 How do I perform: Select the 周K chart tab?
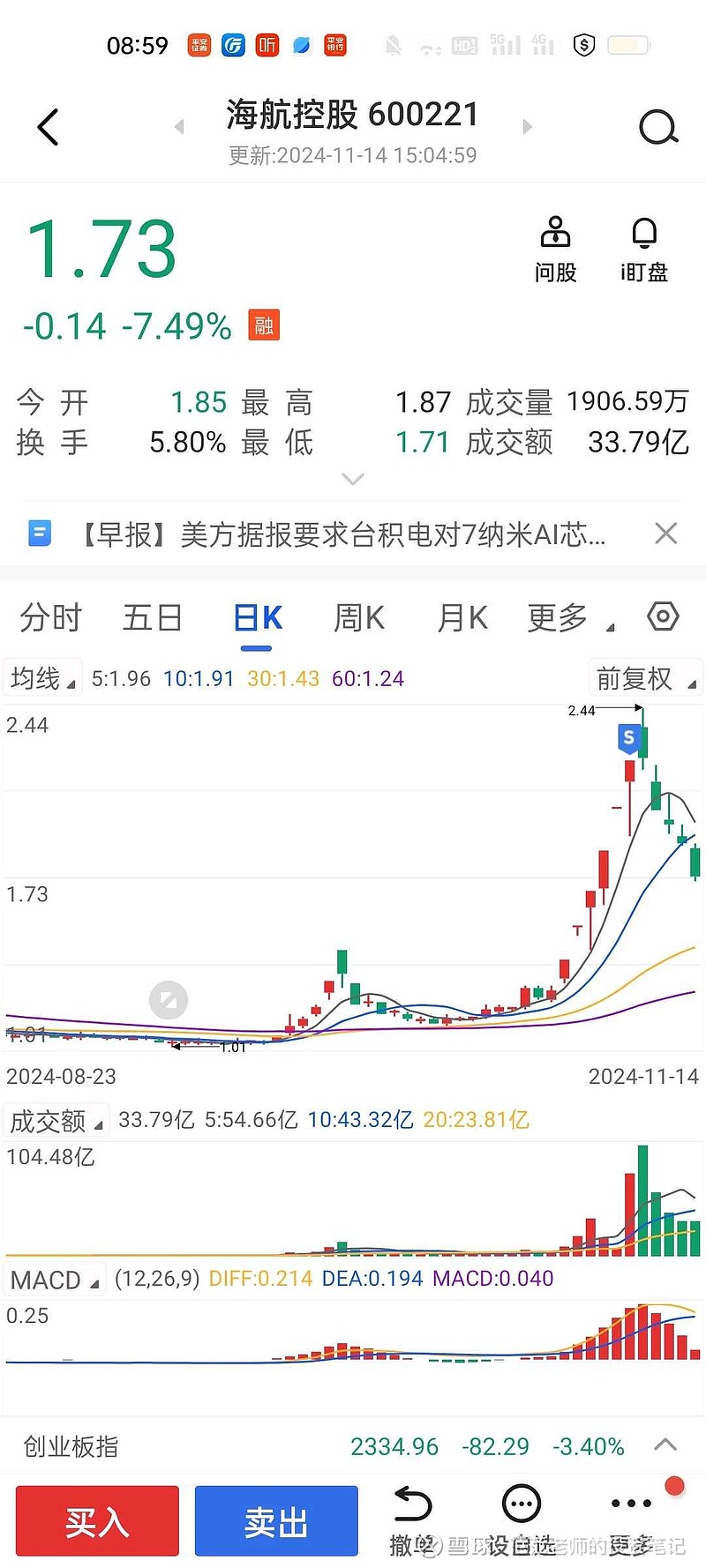[359, 617]
